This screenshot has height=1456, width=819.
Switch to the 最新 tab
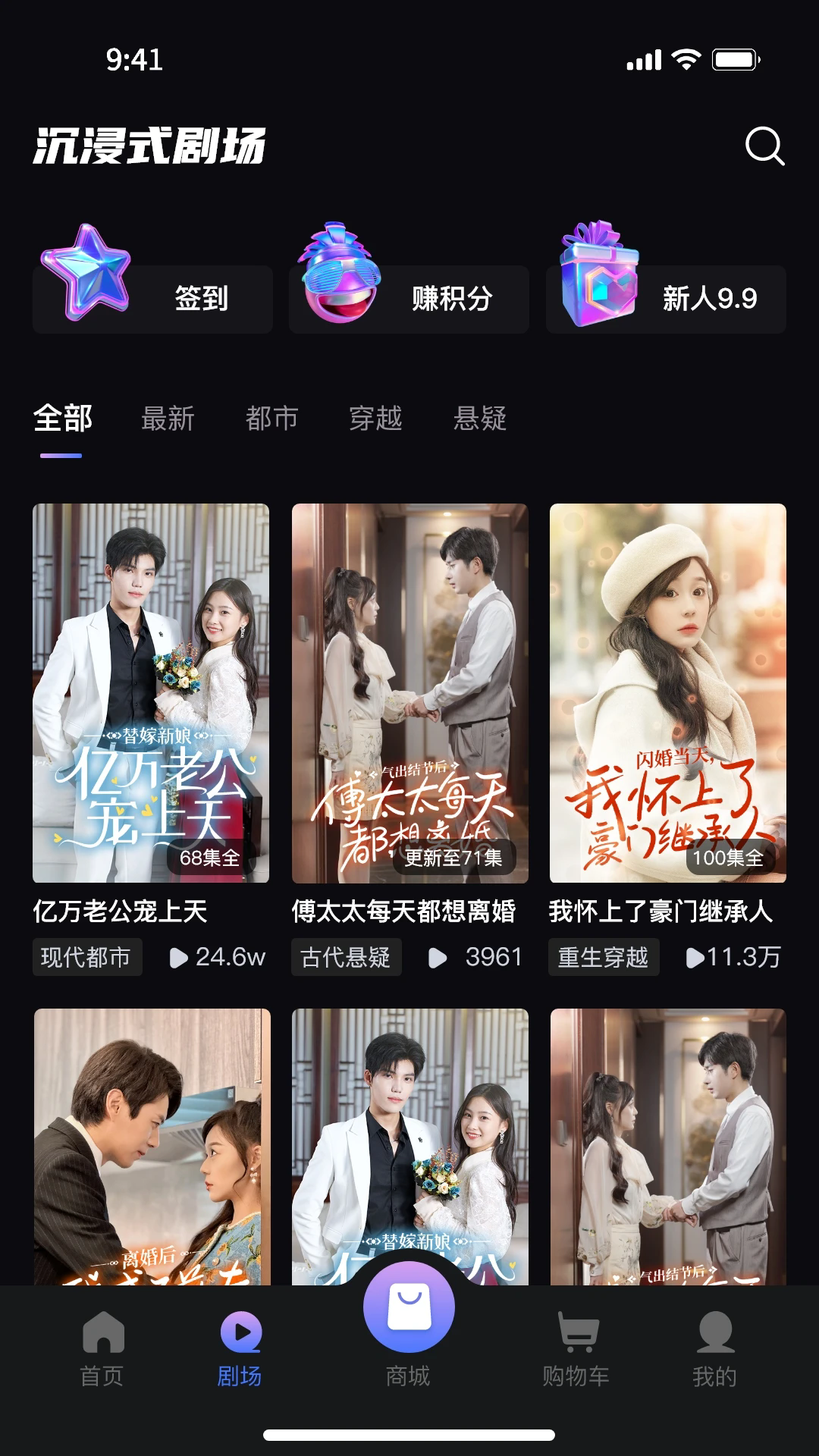click(168, 418)
